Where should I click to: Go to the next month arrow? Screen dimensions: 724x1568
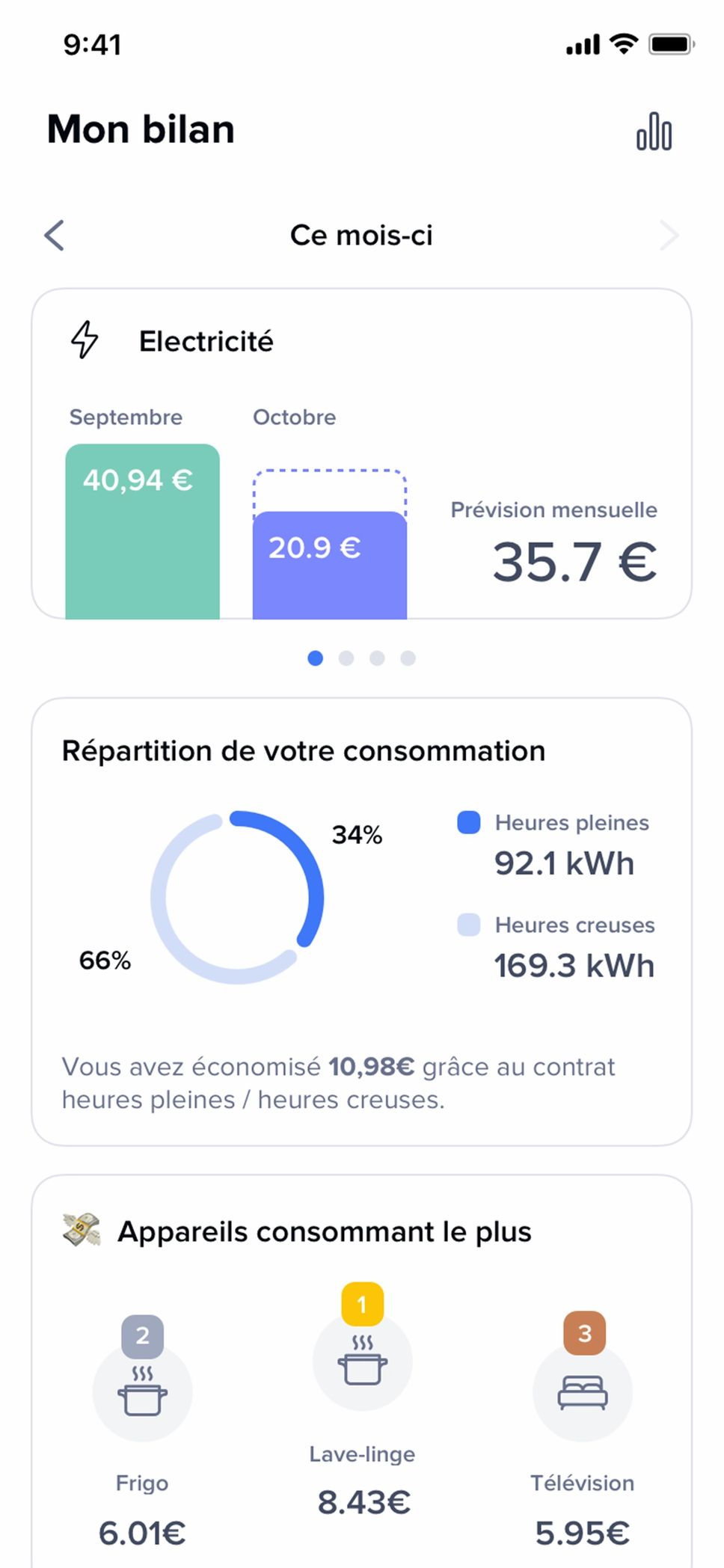[669, 235]
